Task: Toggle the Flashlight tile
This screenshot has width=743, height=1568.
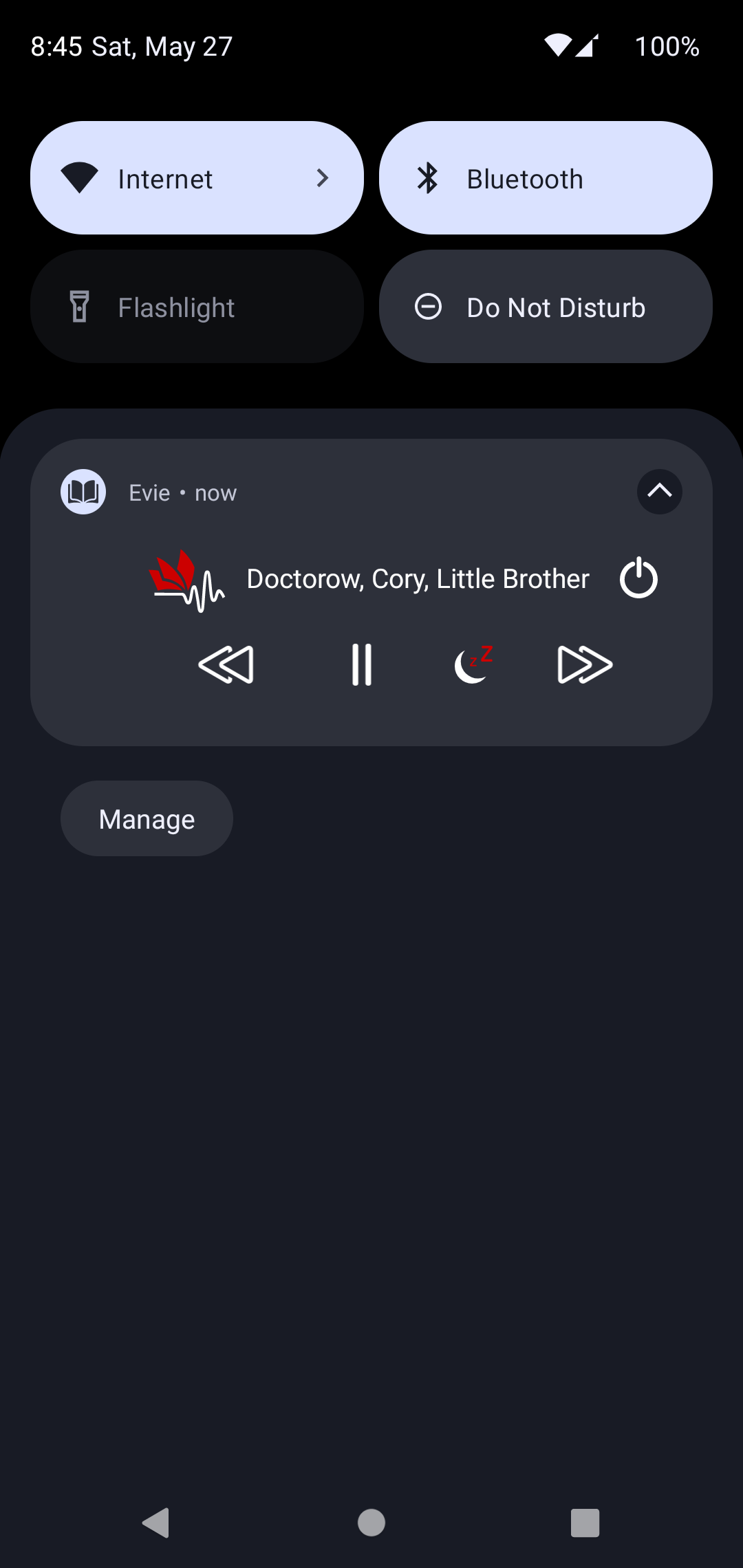Action: pyautogui.click(x=197, y=307)
